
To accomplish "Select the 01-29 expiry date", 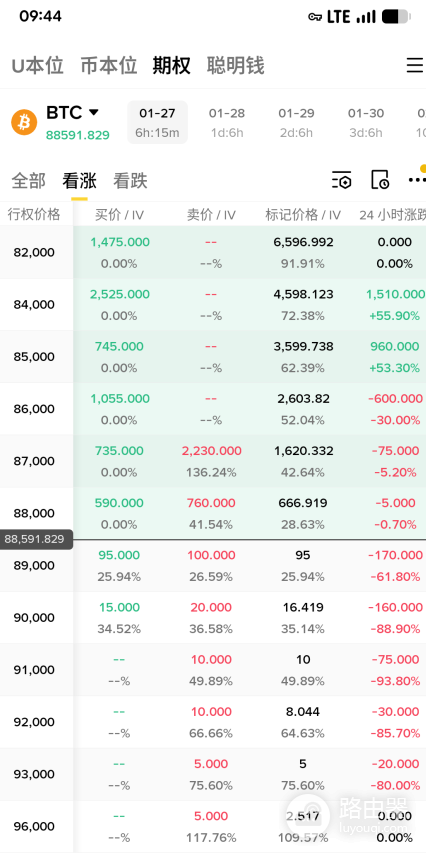I will (x=297, y=122).
